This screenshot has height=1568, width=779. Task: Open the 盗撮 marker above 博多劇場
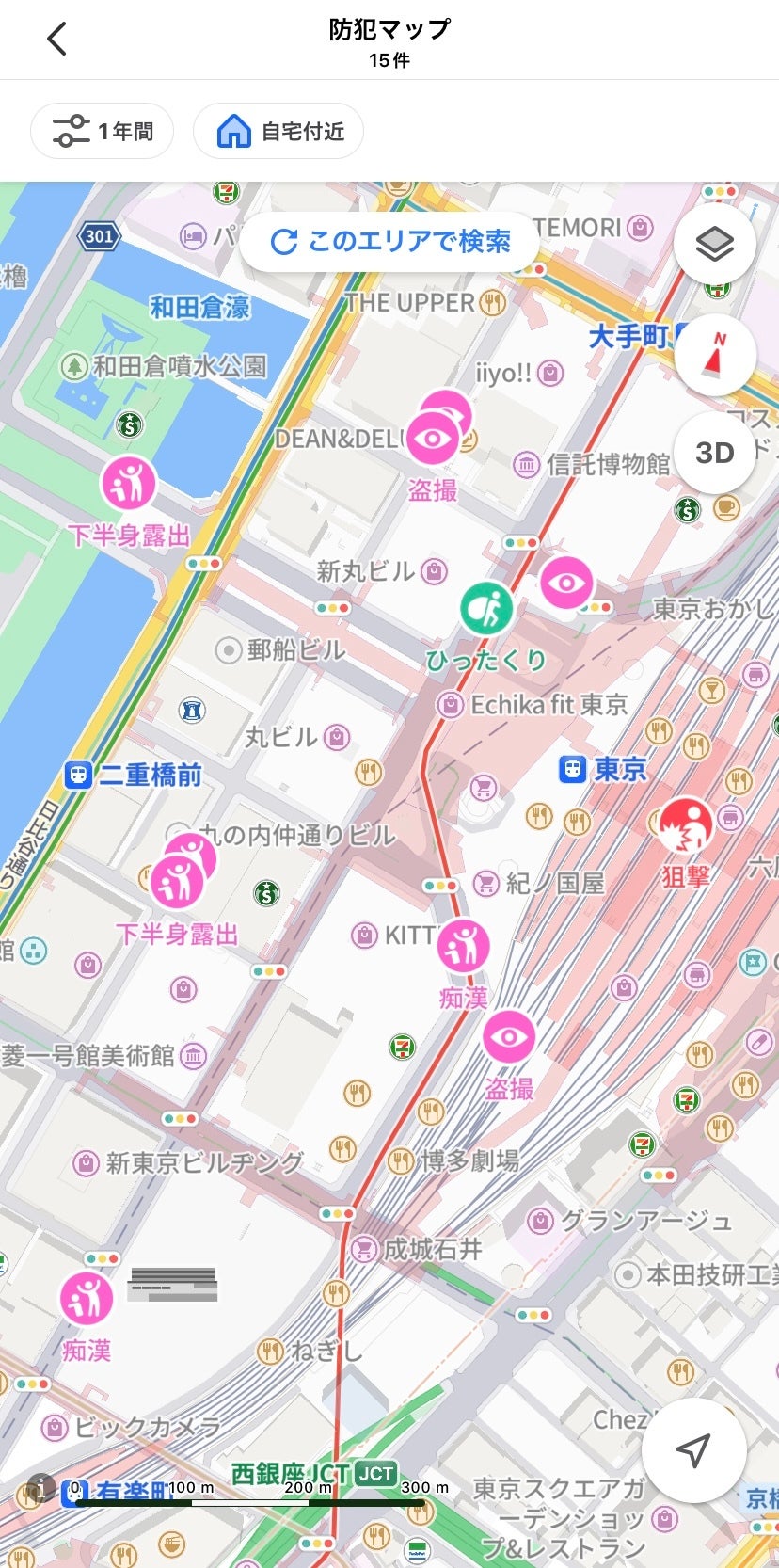[x=509, y=1037]
